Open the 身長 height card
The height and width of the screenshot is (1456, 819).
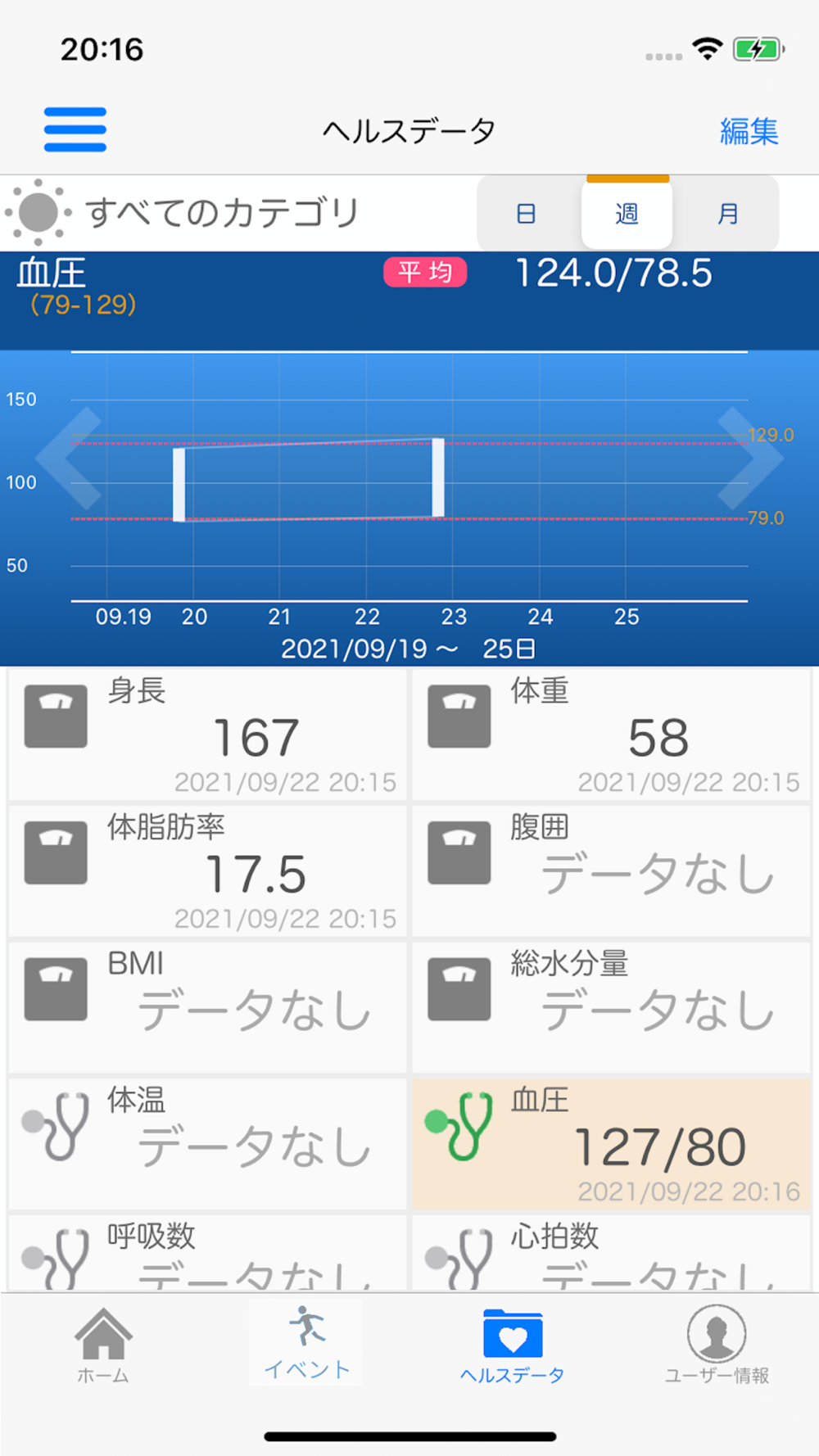click(x=207, y=735)
